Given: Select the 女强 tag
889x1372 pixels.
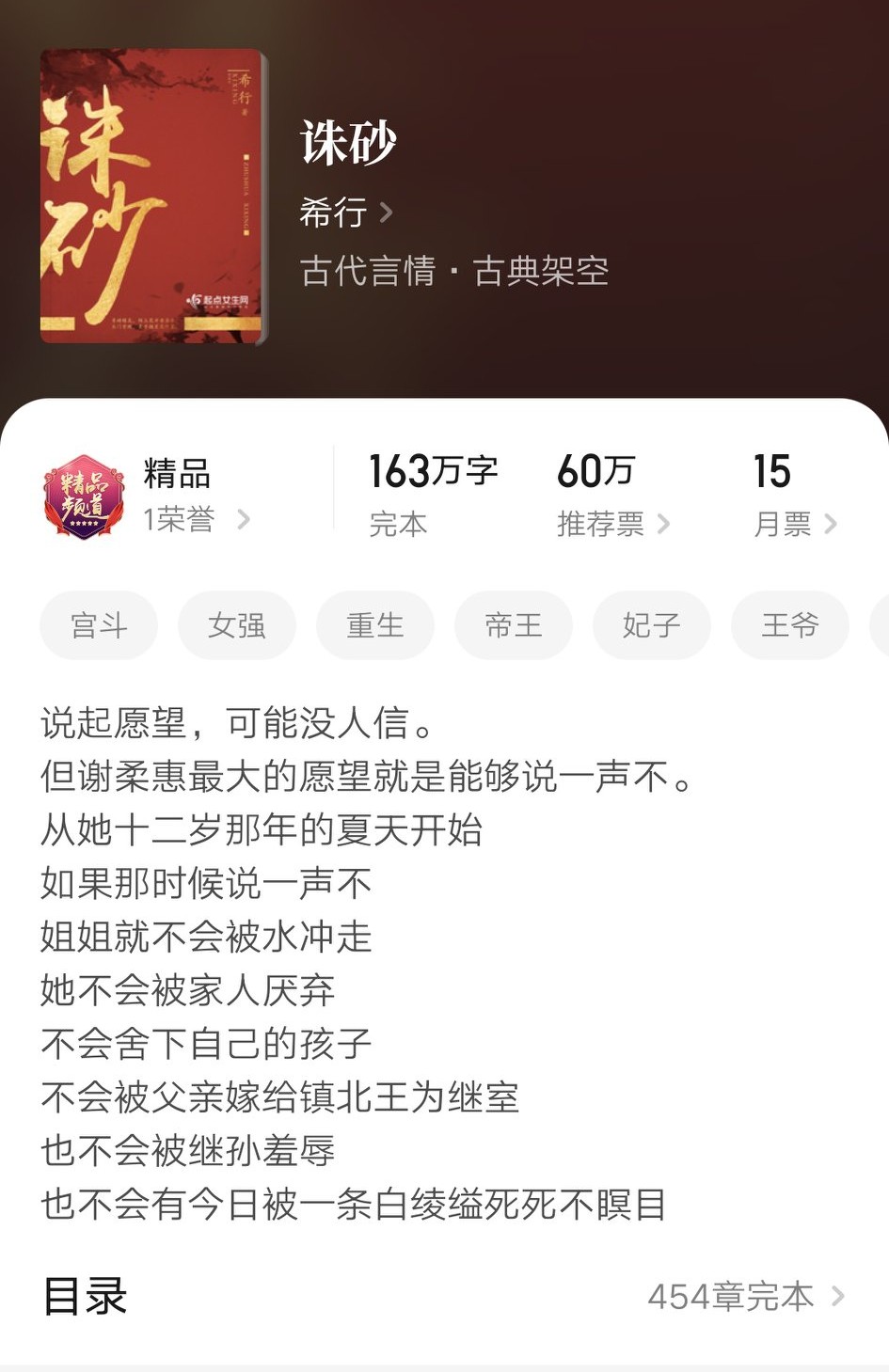Looking at the screenshot, I should coord(236,625).
